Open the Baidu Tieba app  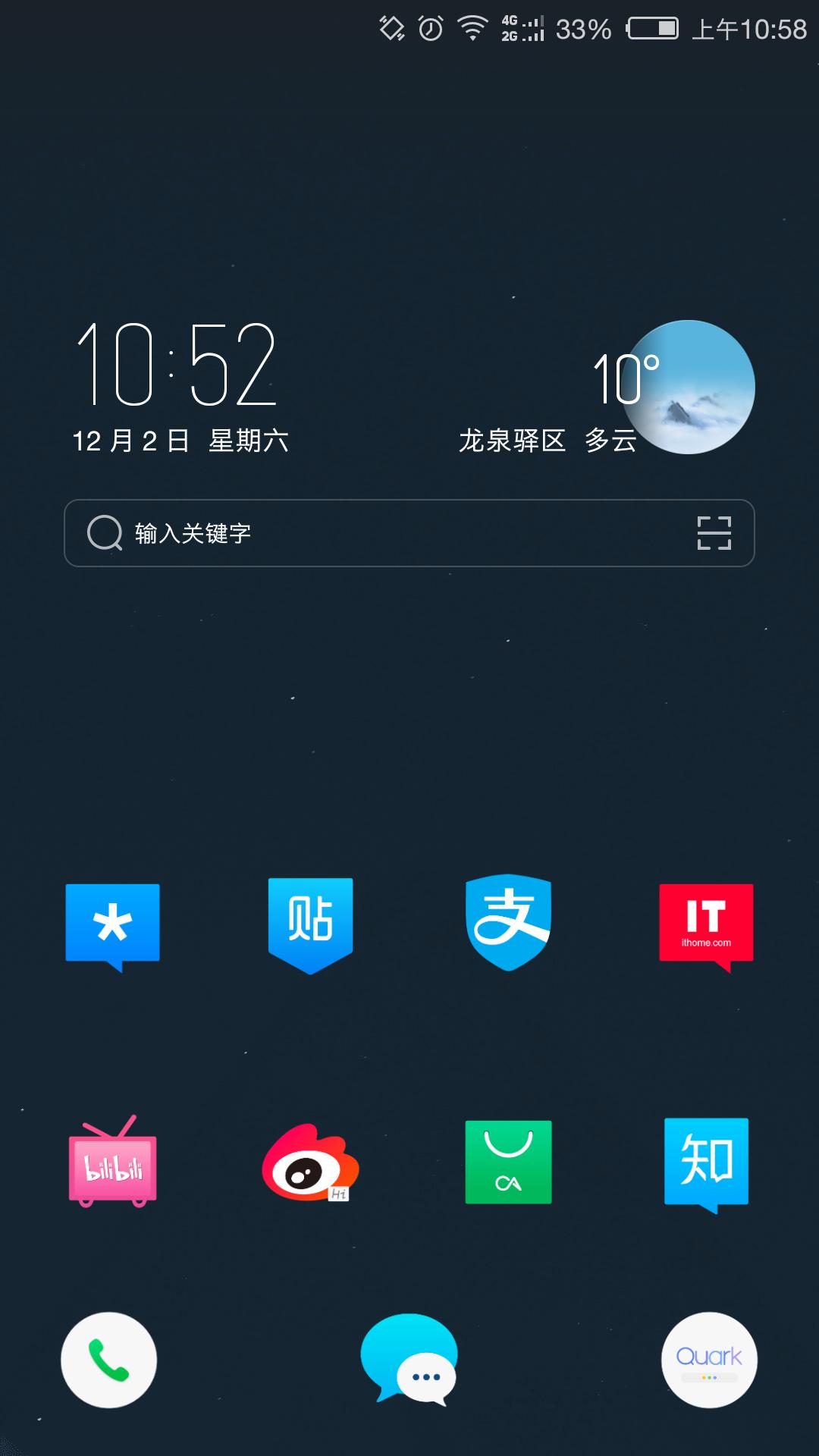tap(310, 924)
